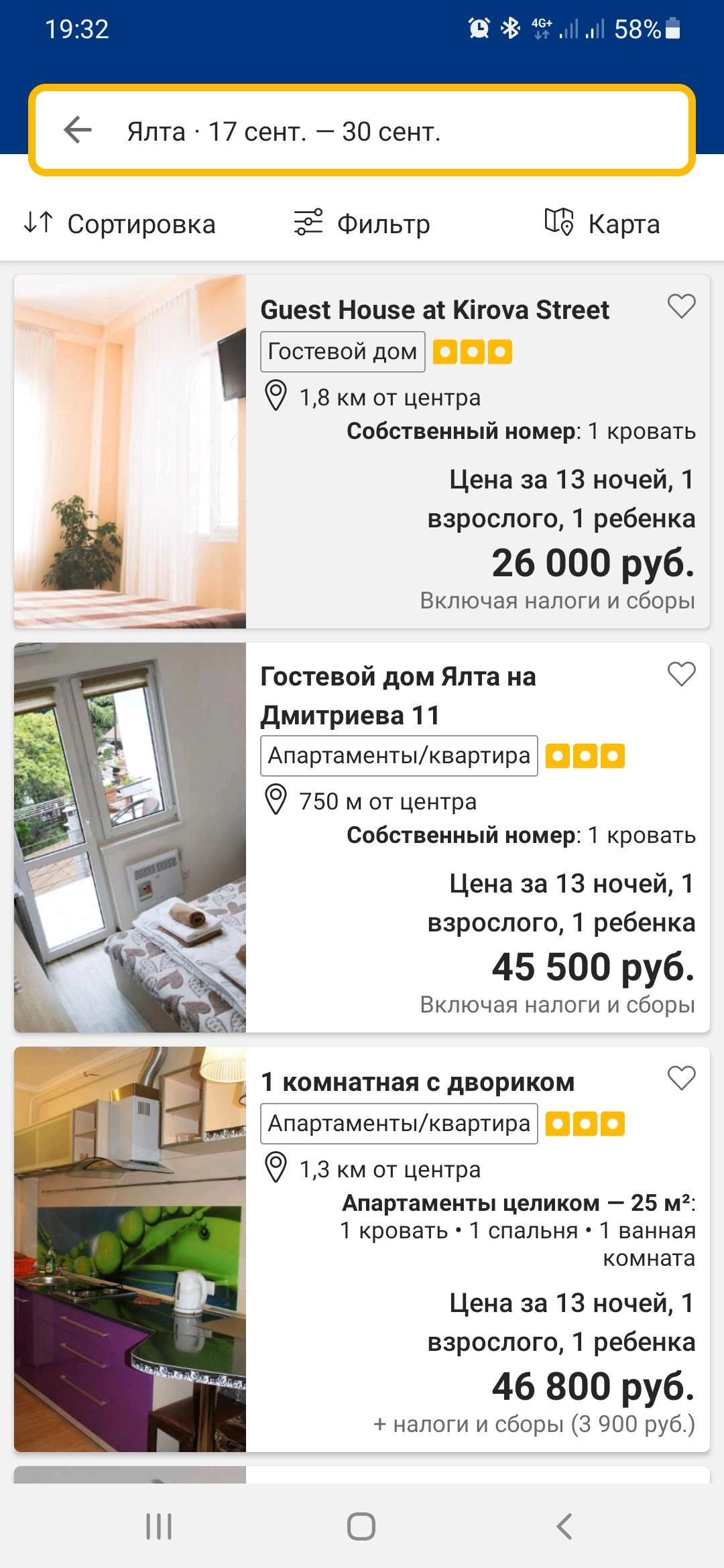Image resolution: width=724 pixels, height=1568 pixels.
Task: Tap the 46 800 руб. price
Action: click(593, 1387)
